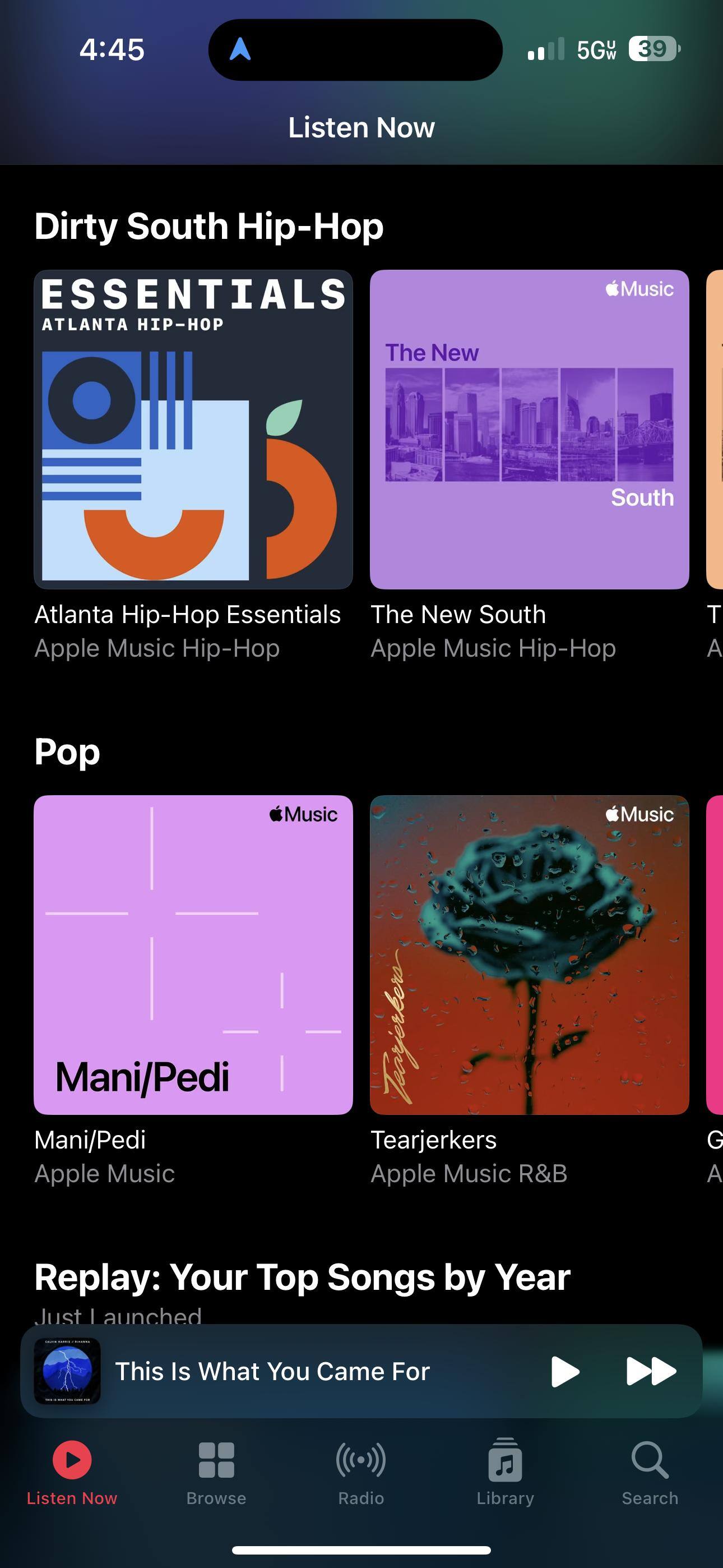Viewport: 723px width, 1568px height.
Task: Open the Tearjerkers playlist
Action: coord(529,954)
